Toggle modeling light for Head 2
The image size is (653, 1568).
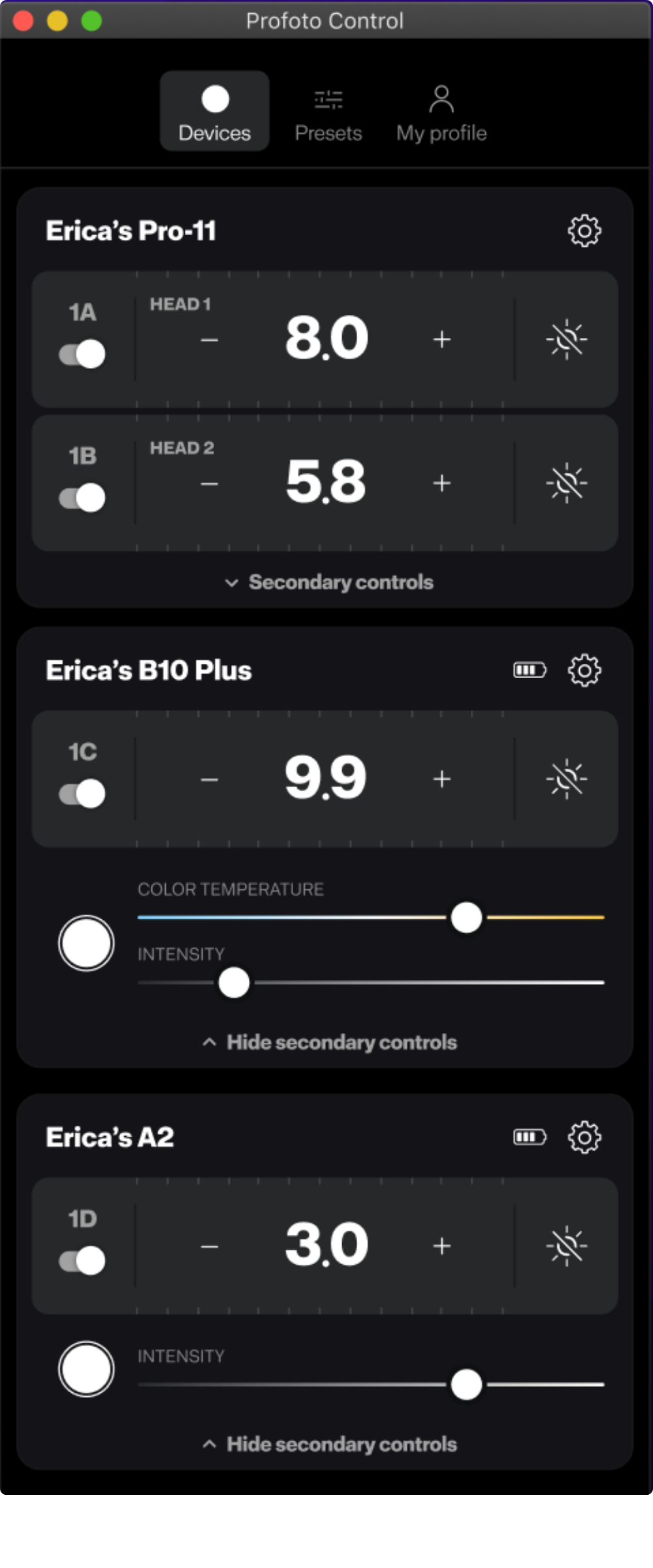tap(566, 483)
